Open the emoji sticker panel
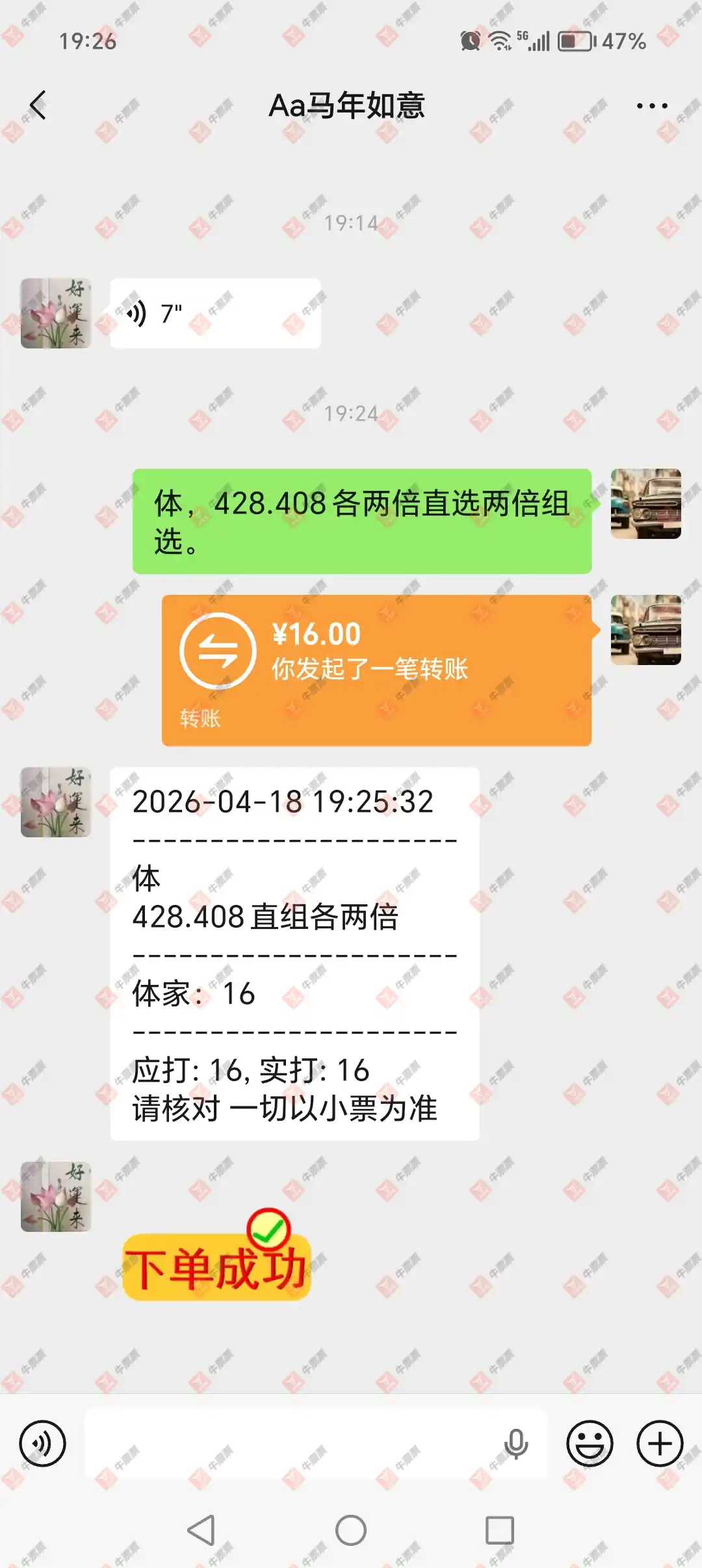The width and height of the screenshot is (702, 1568). [x=590, y=1444]
